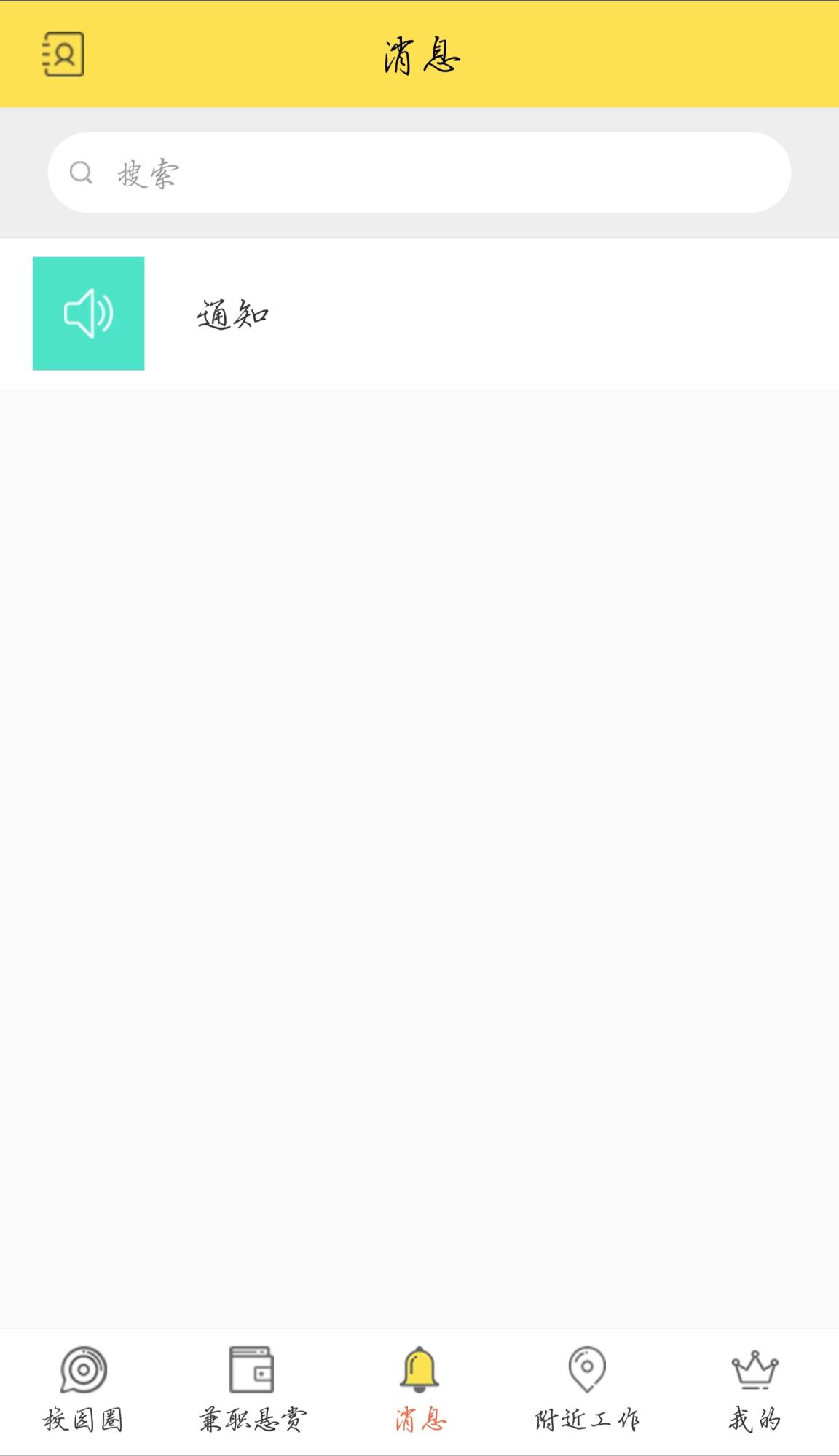Switch to the 校园圈 tab
Viewport: 839px width, 1456px height.
click(x=83, y=1390)
